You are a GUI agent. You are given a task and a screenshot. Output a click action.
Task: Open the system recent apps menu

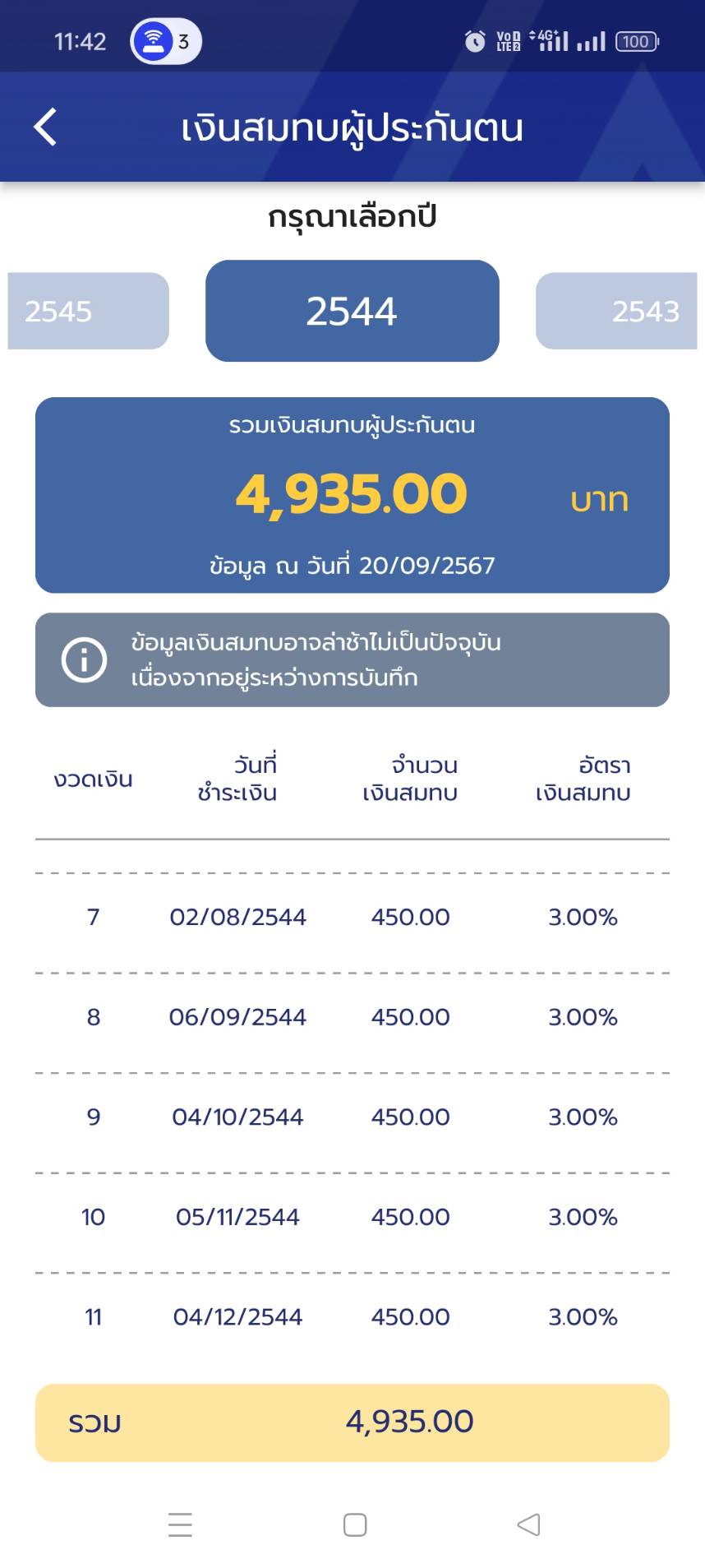pos(180,1524)
